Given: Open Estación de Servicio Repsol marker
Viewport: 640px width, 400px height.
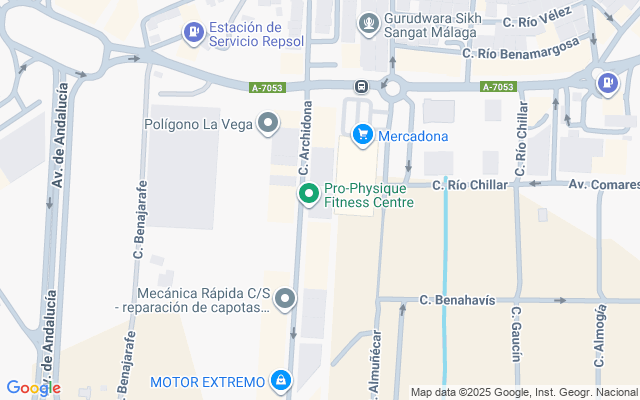Looking at the screenshot, I should pos(192,35).
